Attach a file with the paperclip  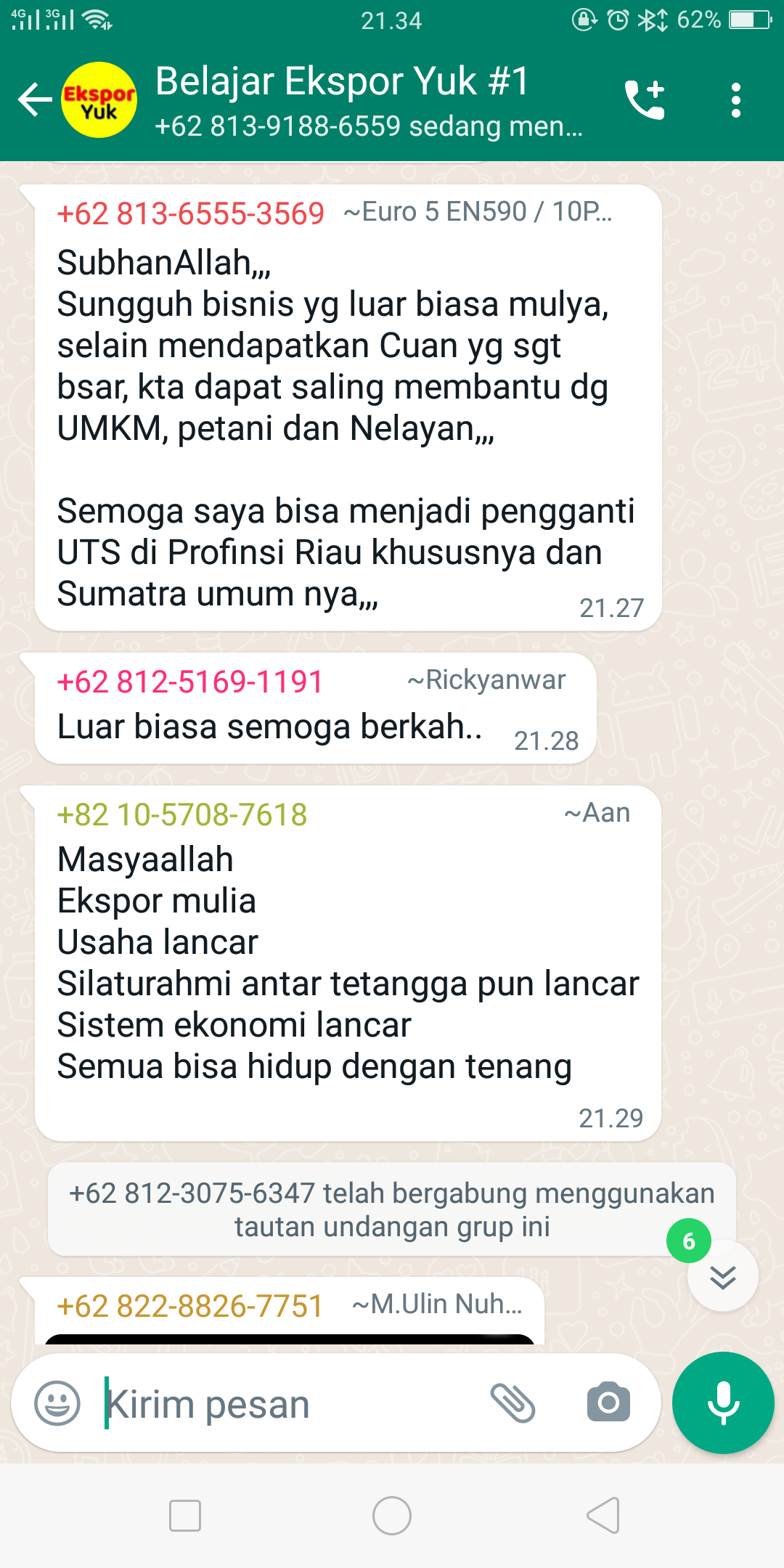(513, 1402)
